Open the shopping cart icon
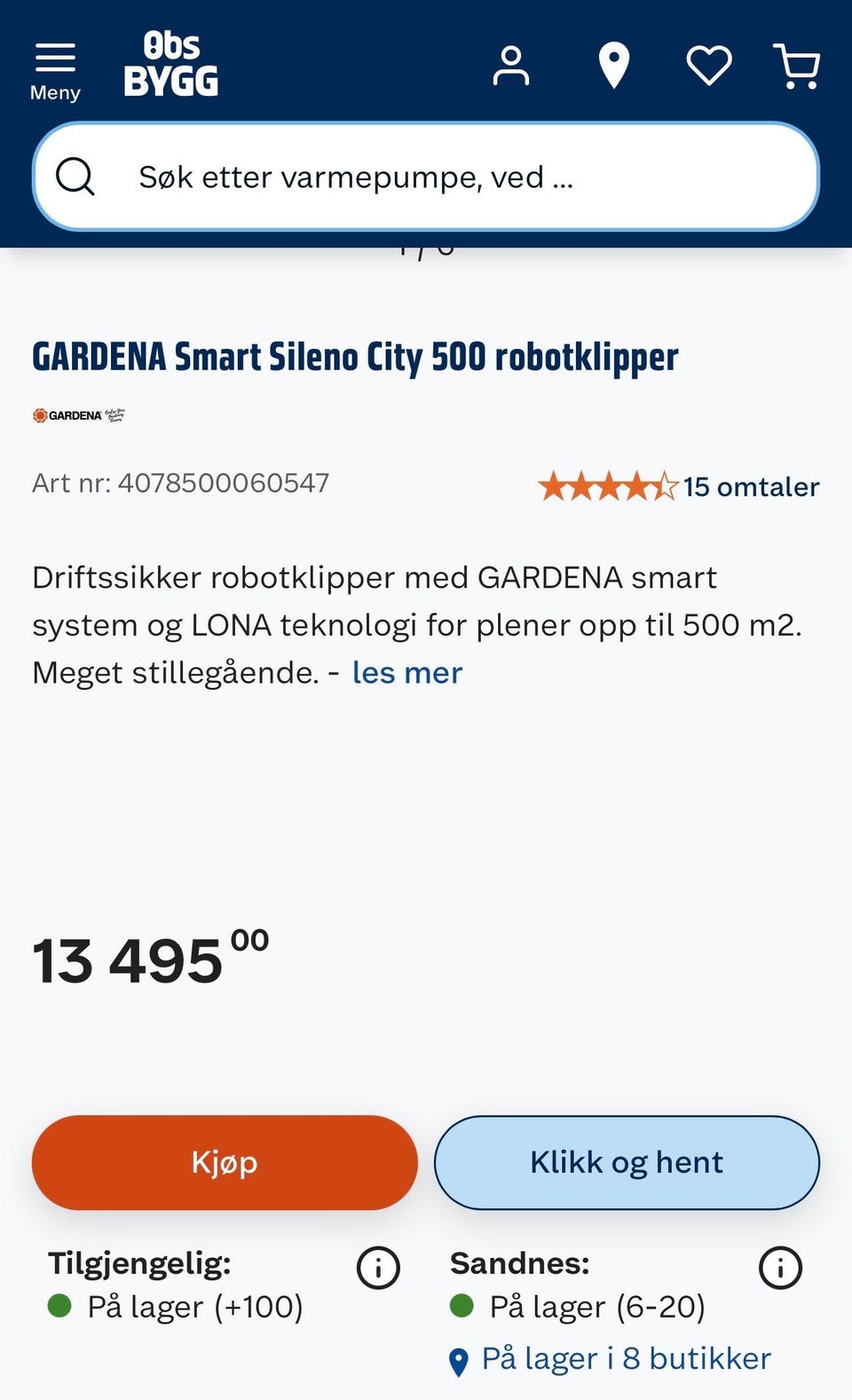 pyautogui.click(x=796, y=66)
